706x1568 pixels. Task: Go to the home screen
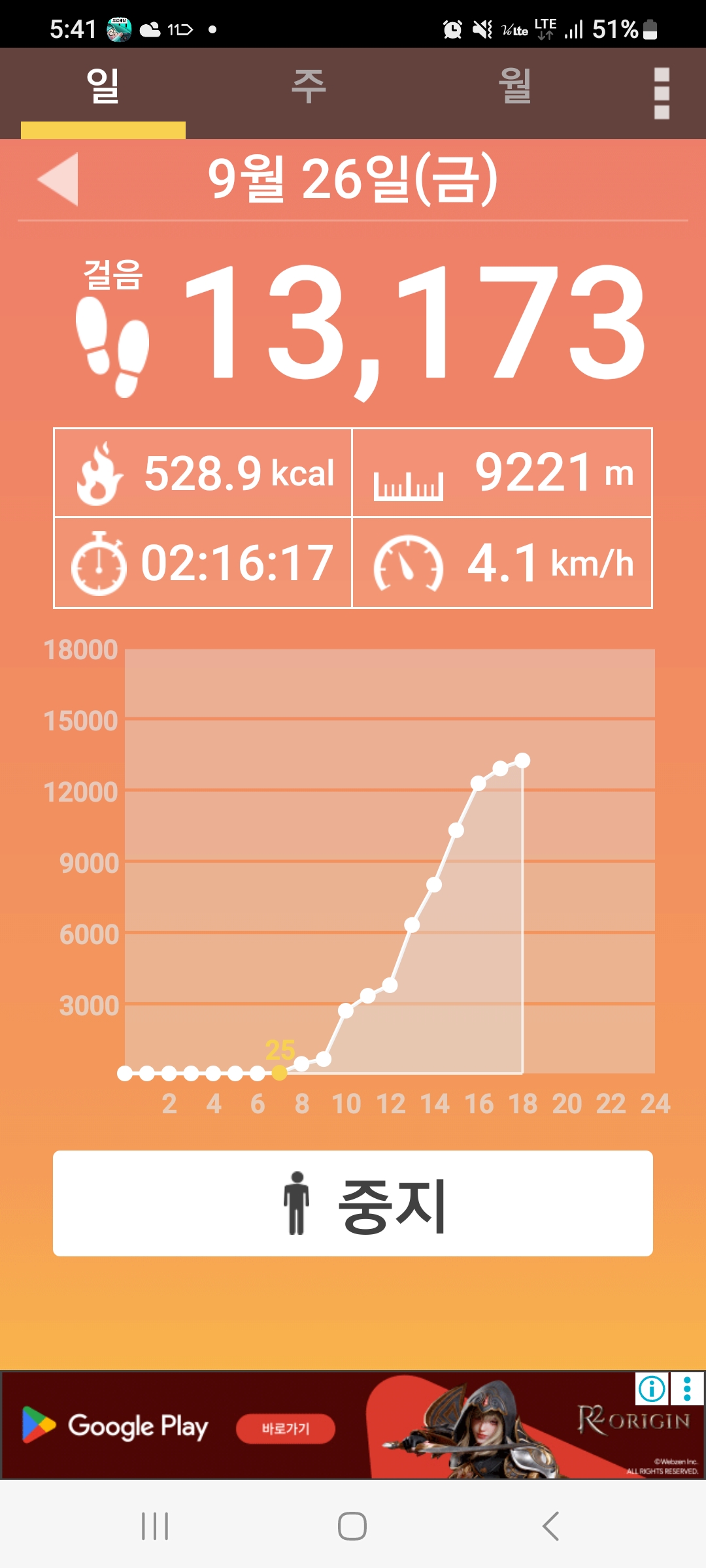pyautogui.click(x=352, y=1526)
